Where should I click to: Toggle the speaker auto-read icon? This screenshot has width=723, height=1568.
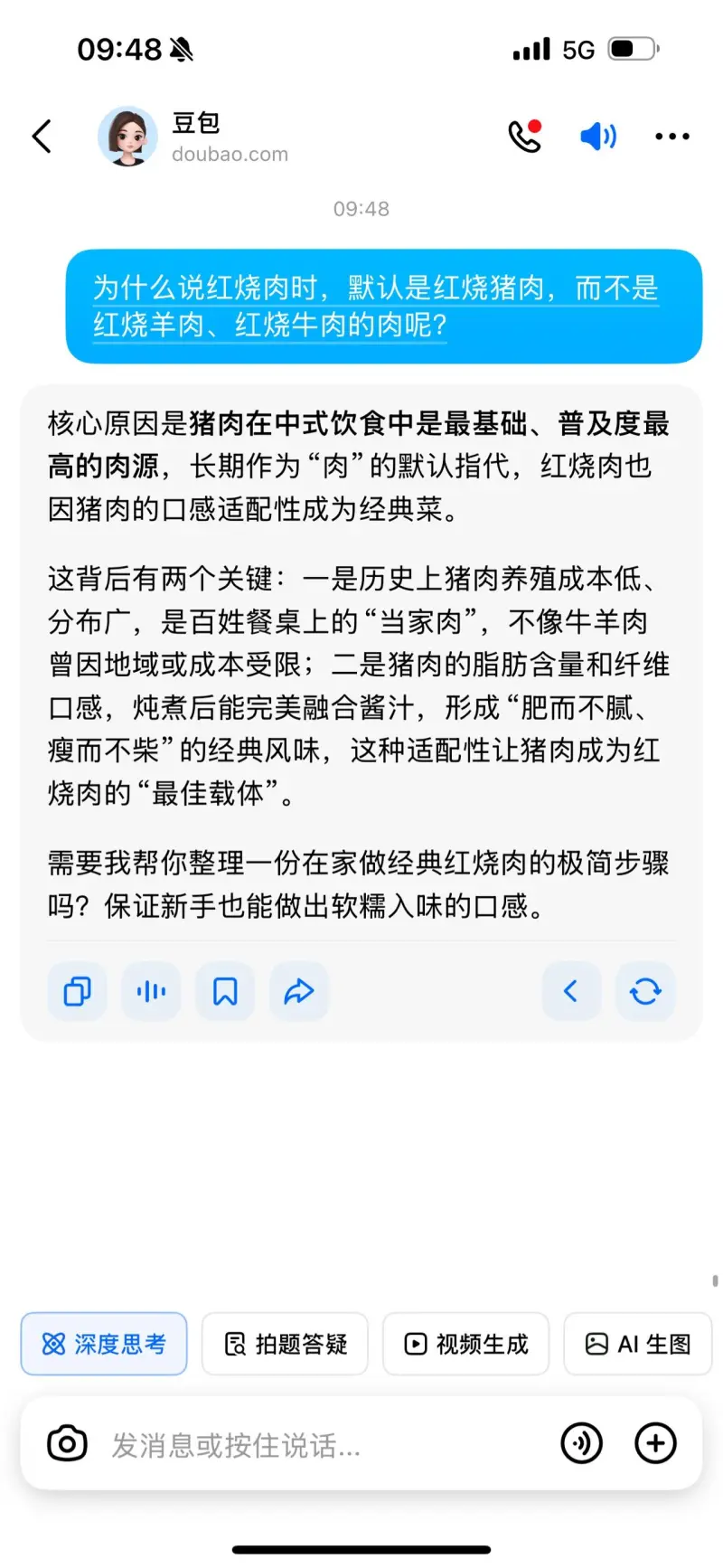(597, 137)
